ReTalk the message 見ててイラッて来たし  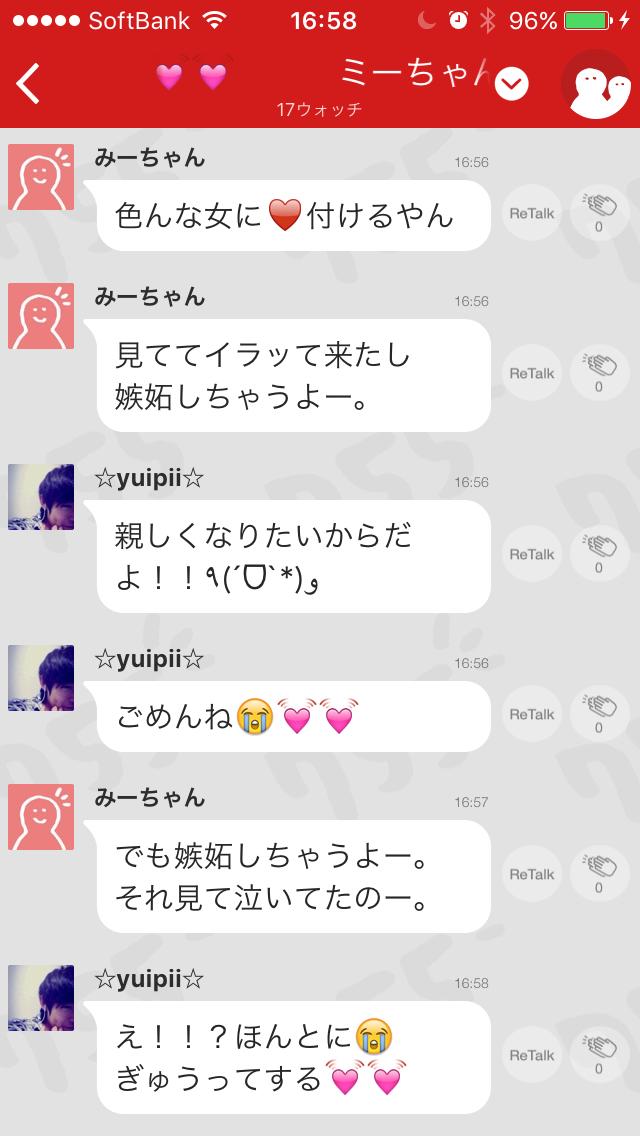coord(531,373)
